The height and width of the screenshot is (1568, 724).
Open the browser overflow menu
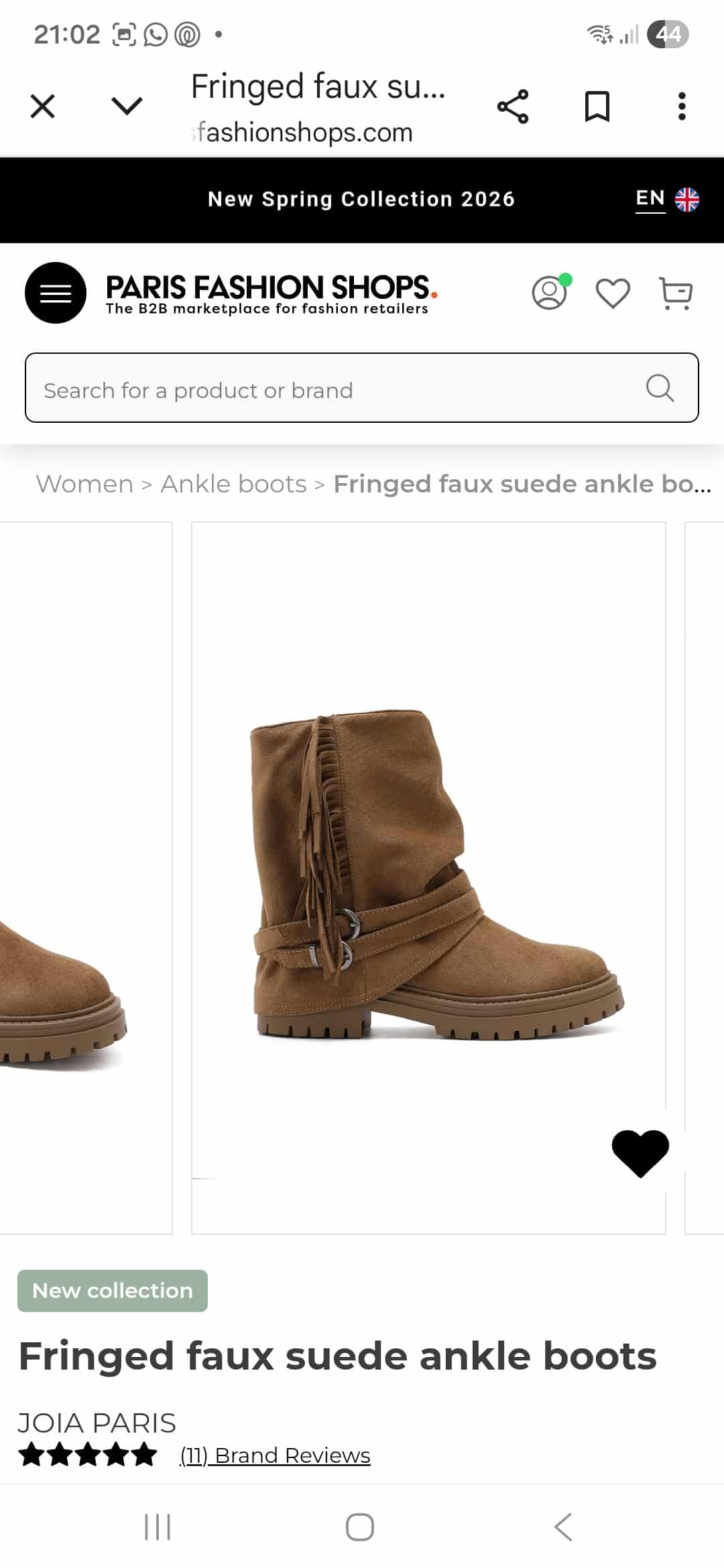pyautogui.click(x=682, y=107)
